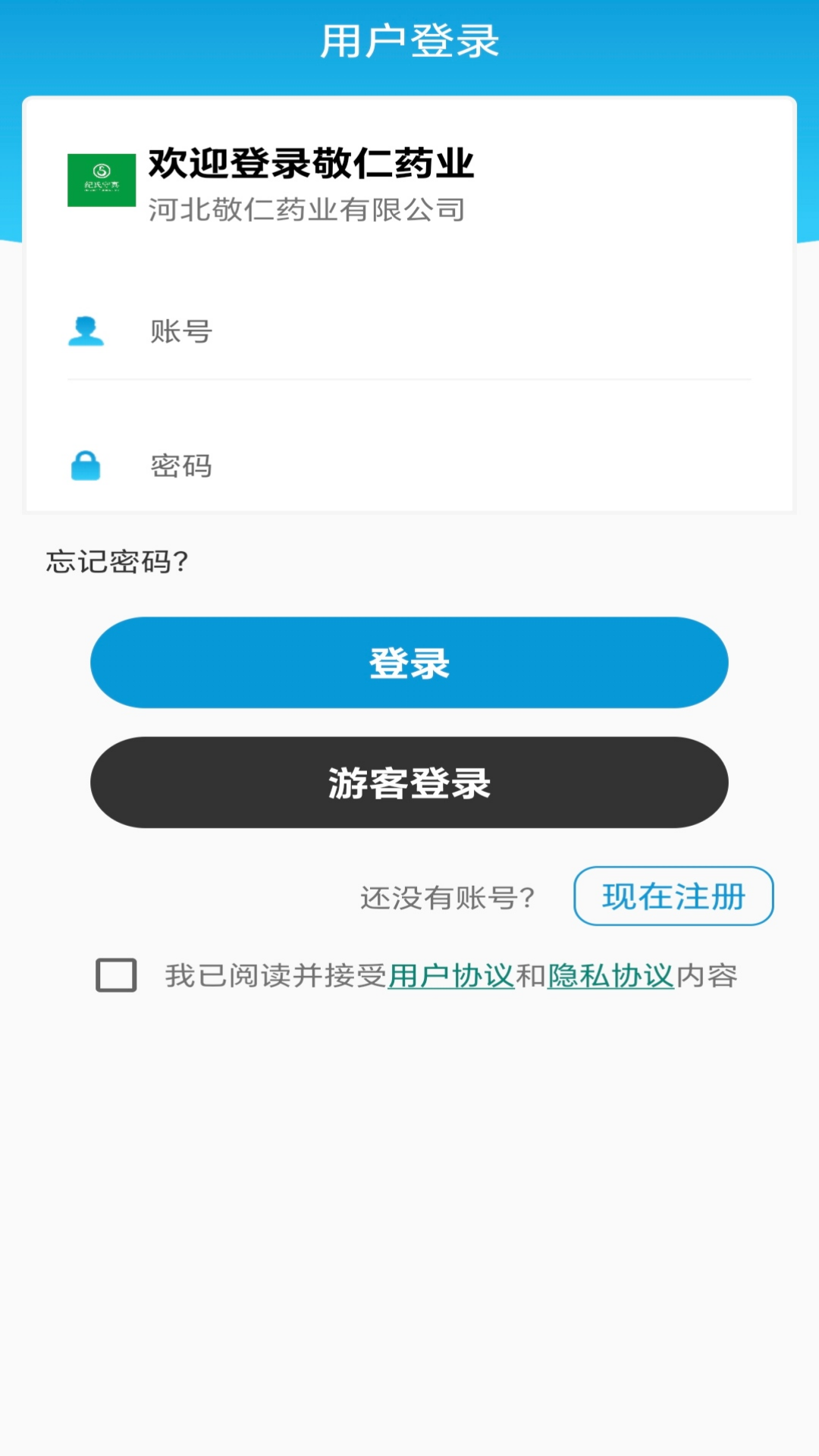Click the person icon beside the 账号 field
The width and height of the screenshot is (819, 1456).
(x=85, y=330)
